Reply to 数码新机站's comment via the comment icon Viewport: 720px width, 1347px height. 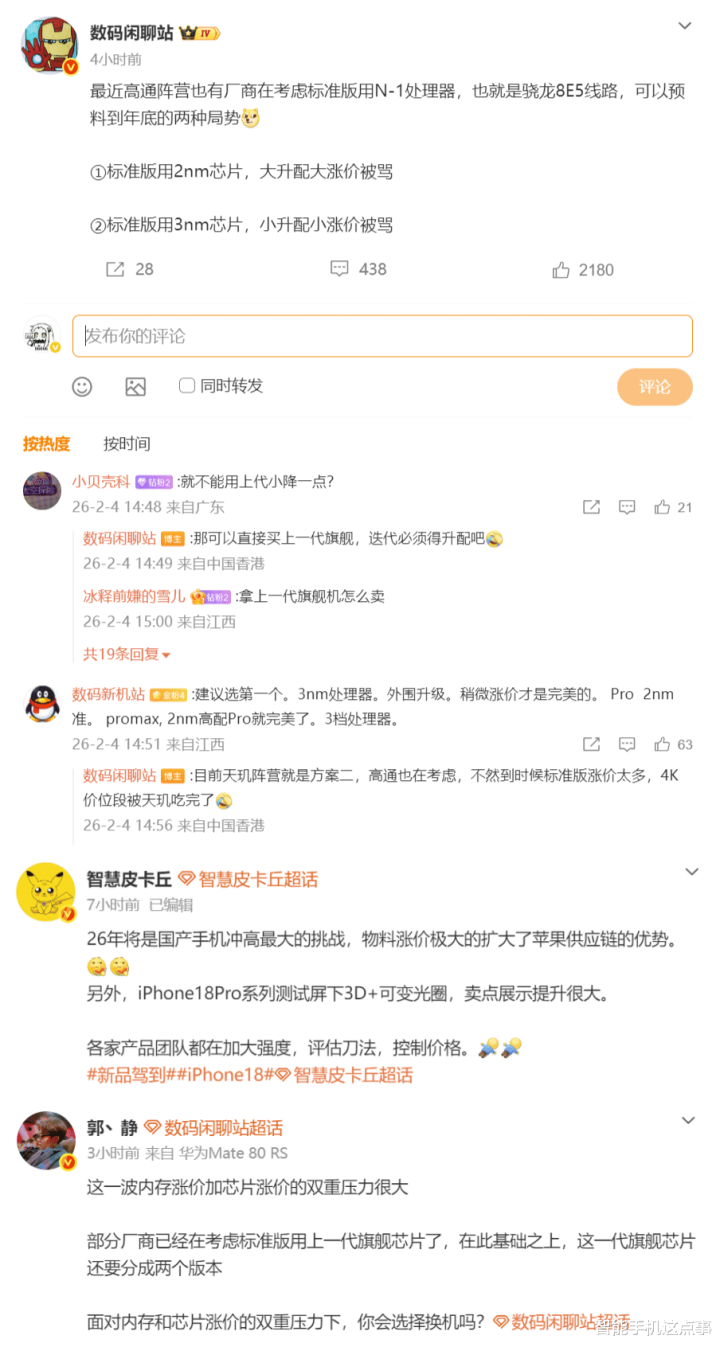coord(627,744)
